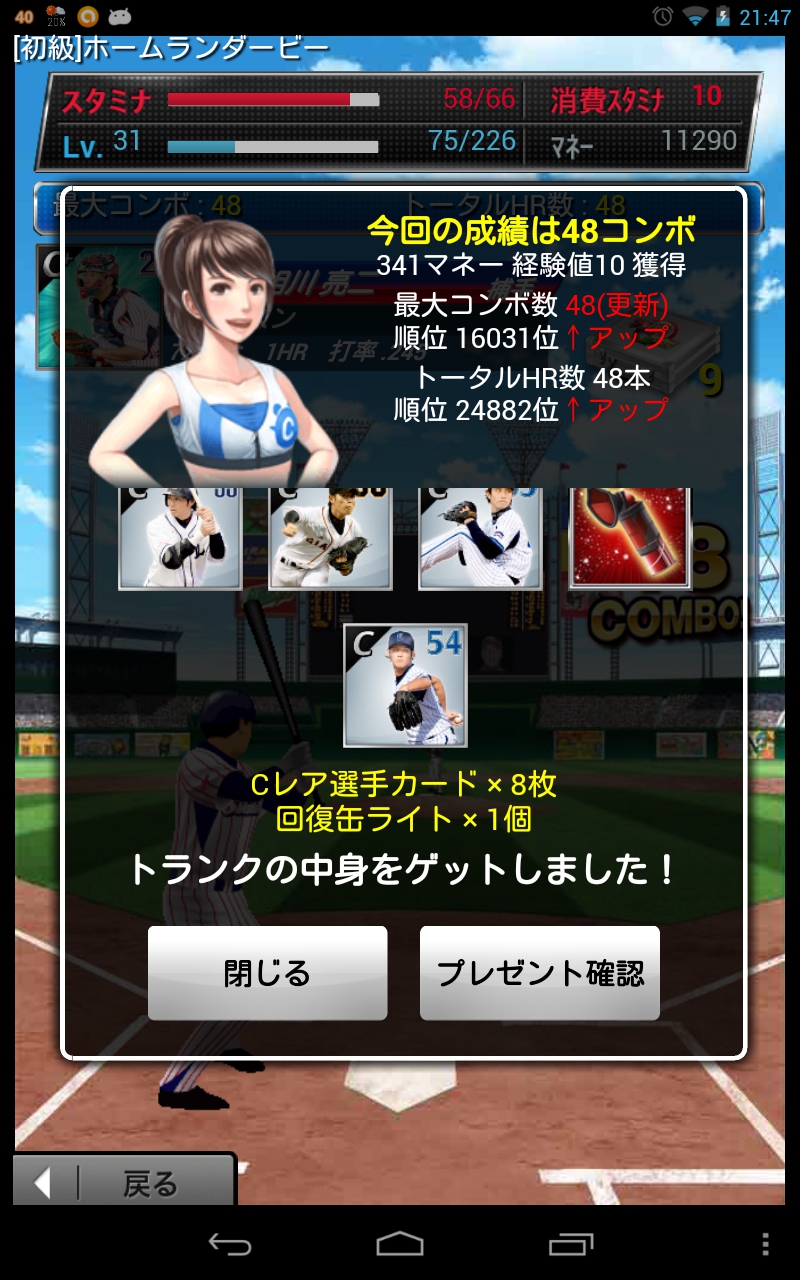Tap the Android system back button

coord(229,1243)
